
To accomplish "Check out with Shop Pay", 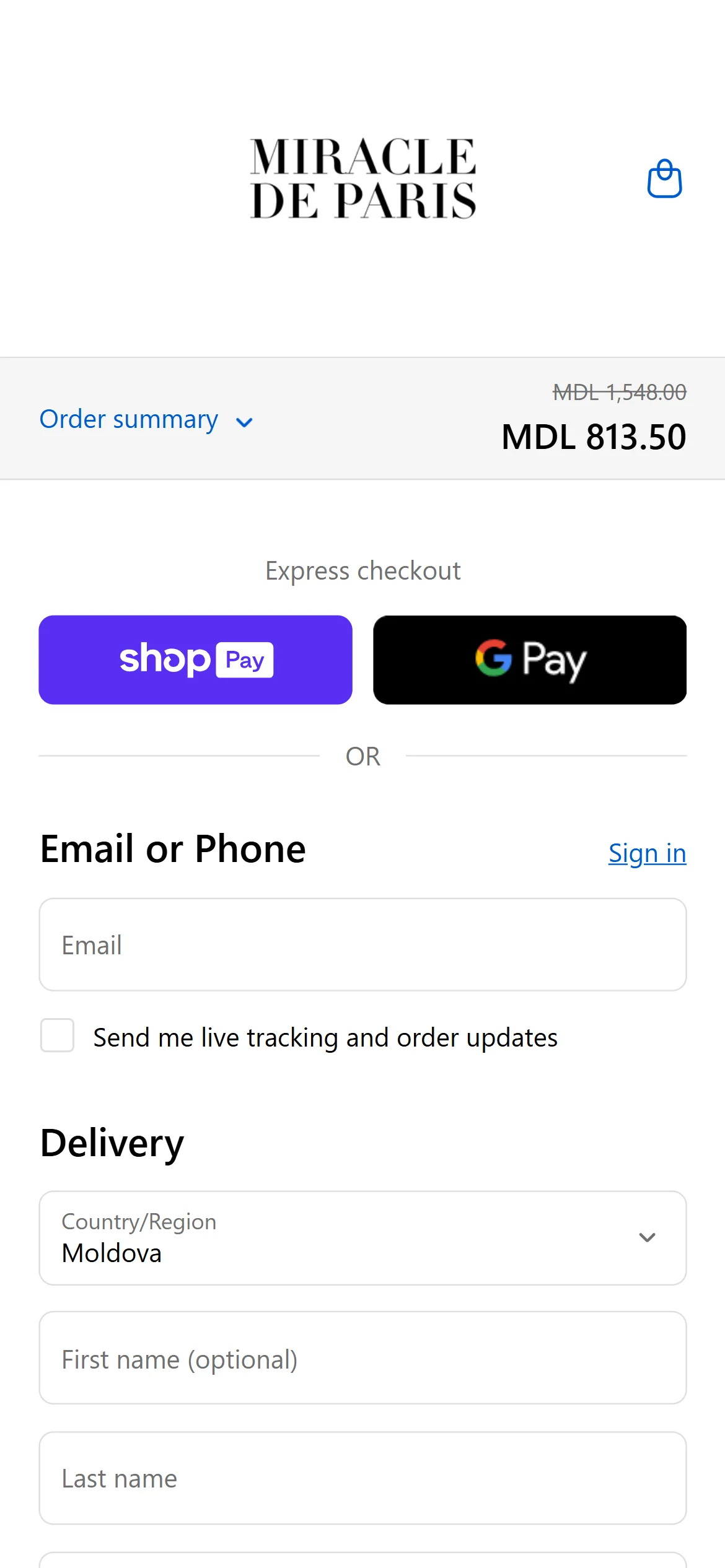I will coord(195,660).
